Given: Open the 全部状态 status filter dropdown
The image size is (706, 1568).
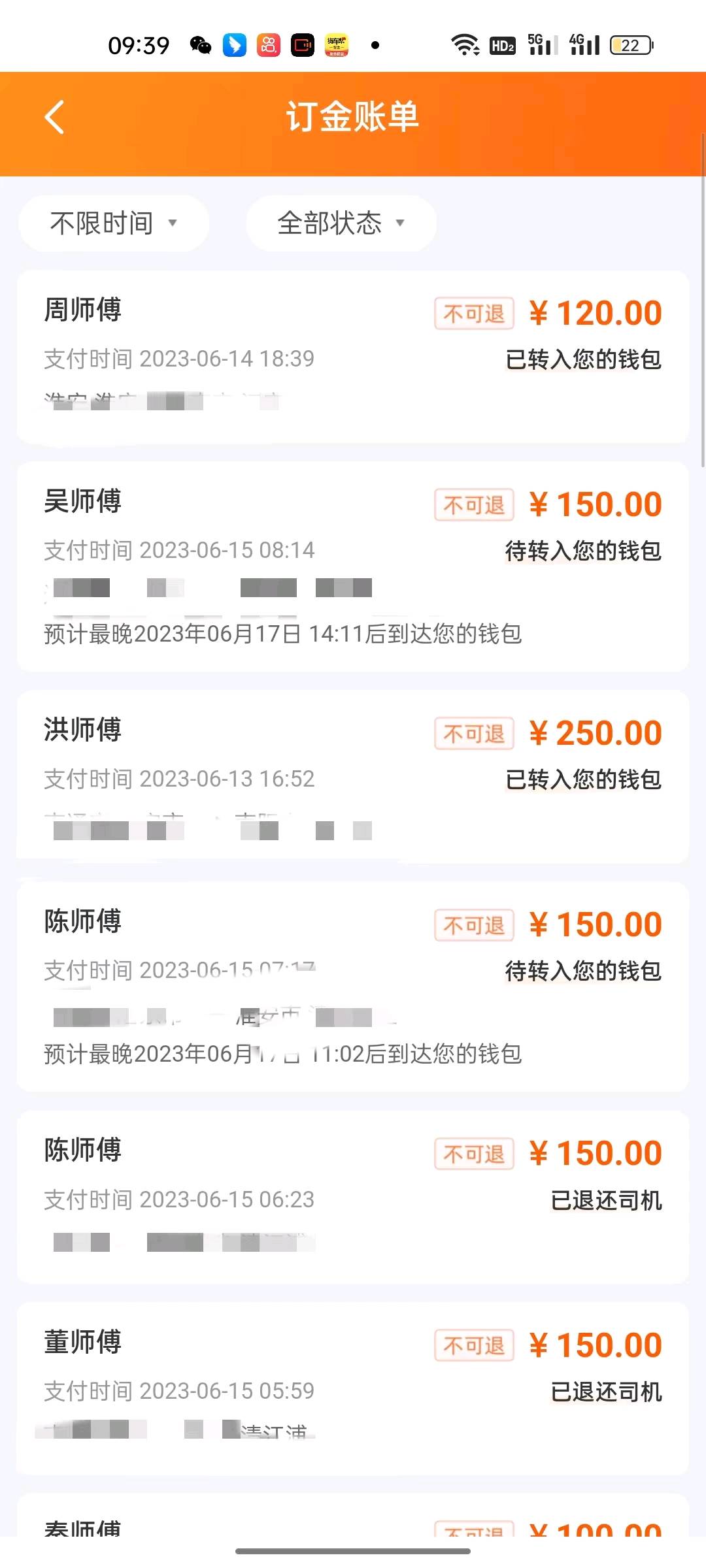Looking at the screenshot, I should 341,223.
